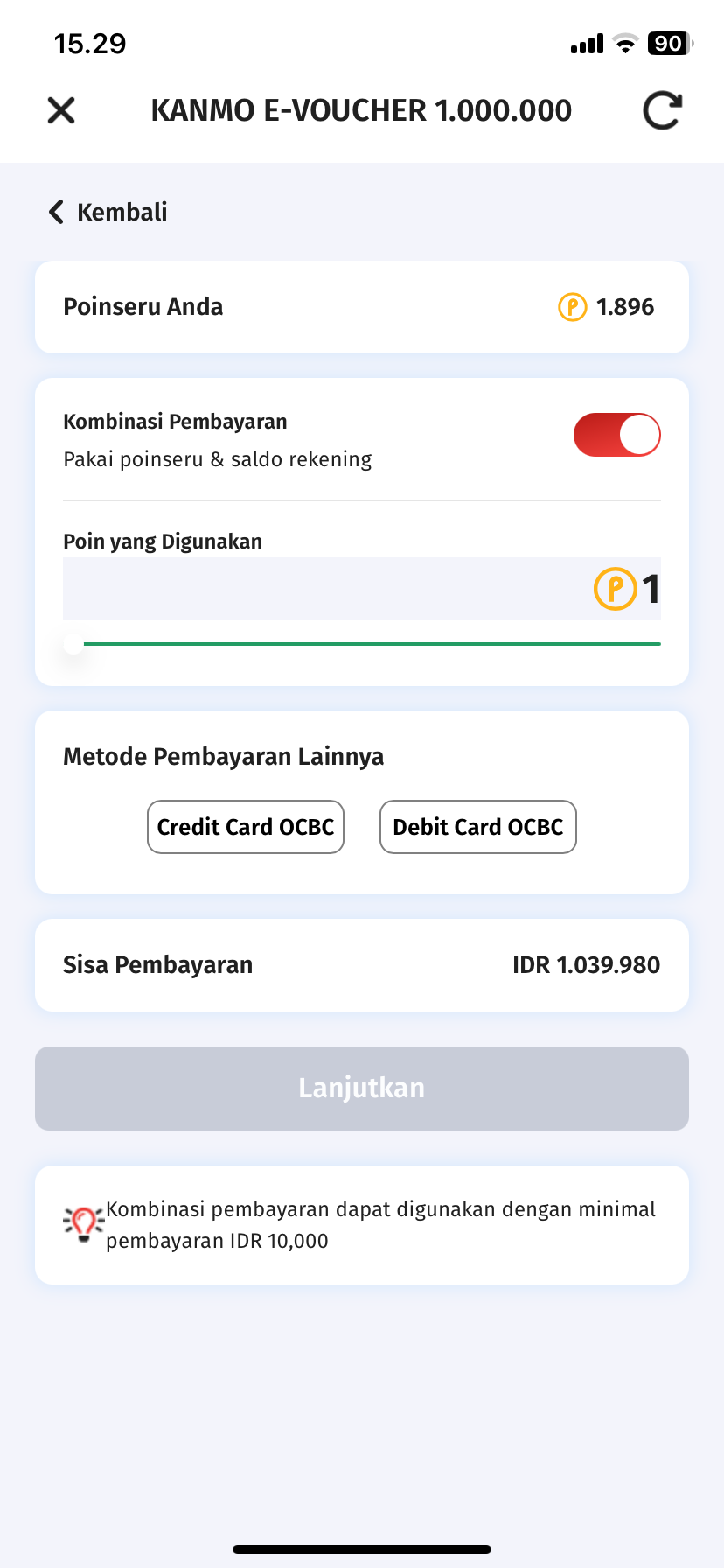Tap the back chevron next to Kembali
The image size is (724, 1568).
tap(54, 212)
